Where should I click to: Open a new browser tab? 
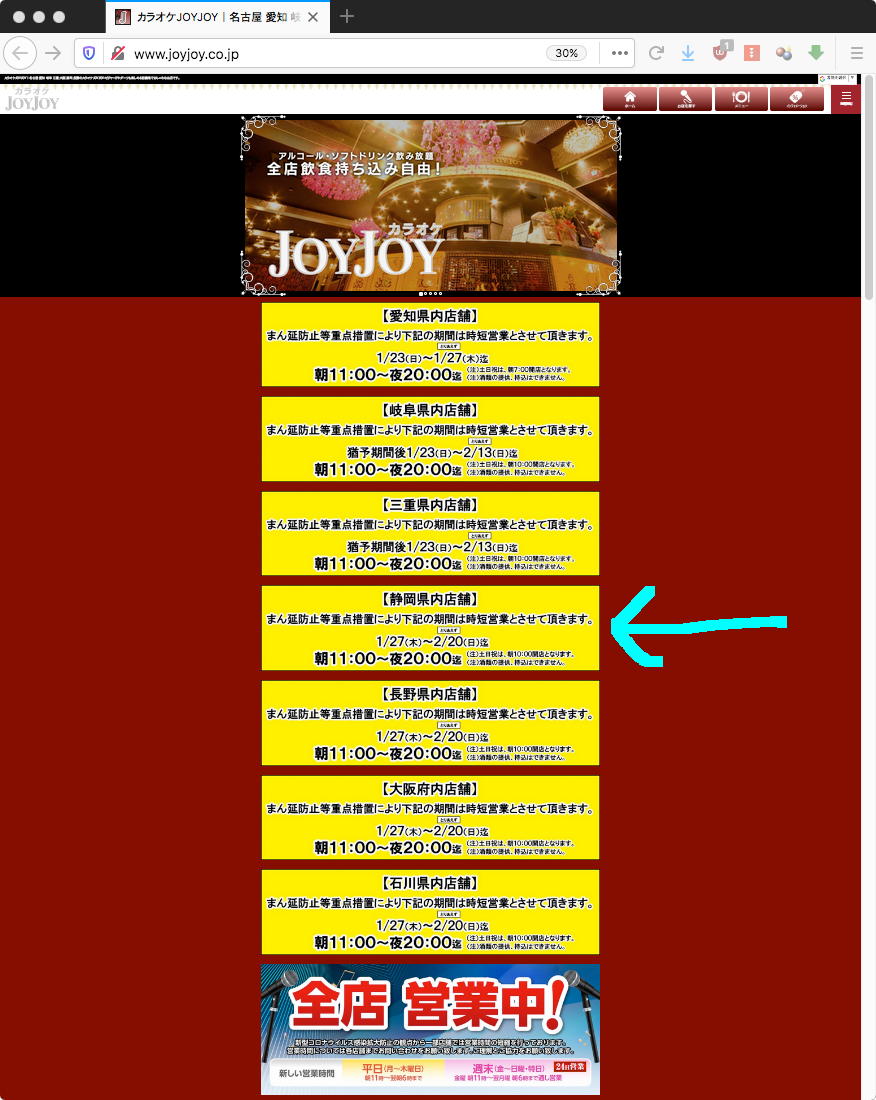(x=347, y=16)
